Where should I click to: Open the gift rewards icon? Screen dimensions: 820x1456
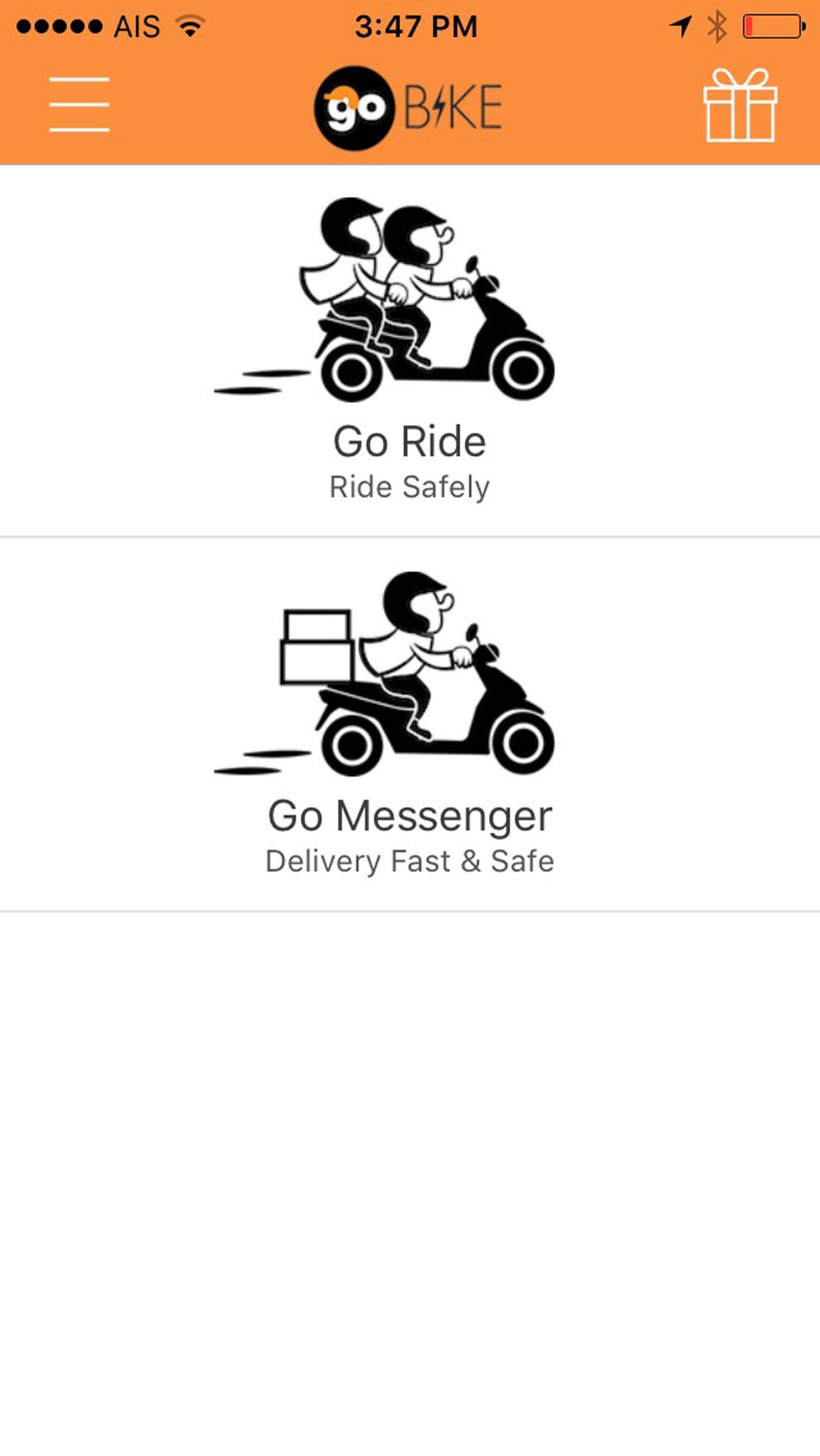740,105
